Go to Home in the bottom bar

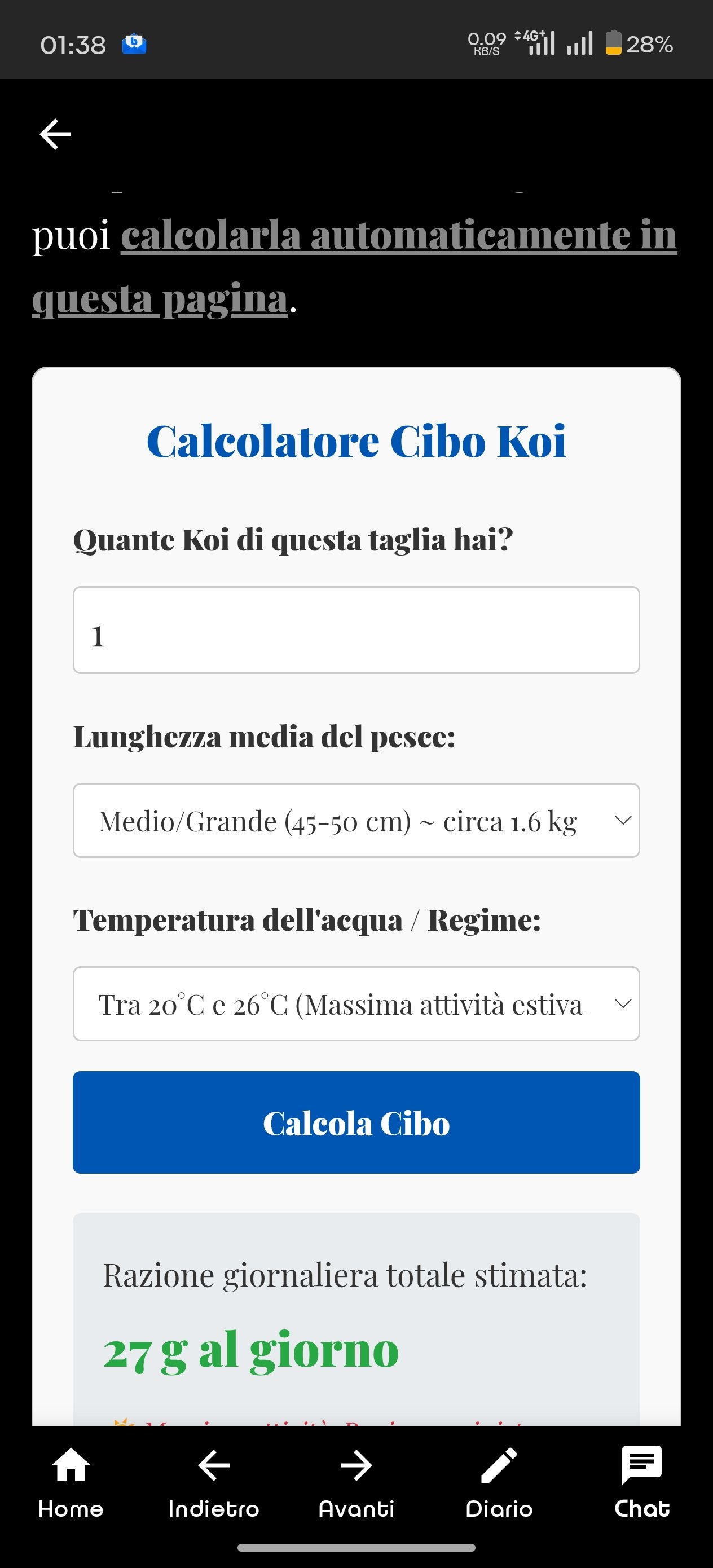tap(71, 1483)
